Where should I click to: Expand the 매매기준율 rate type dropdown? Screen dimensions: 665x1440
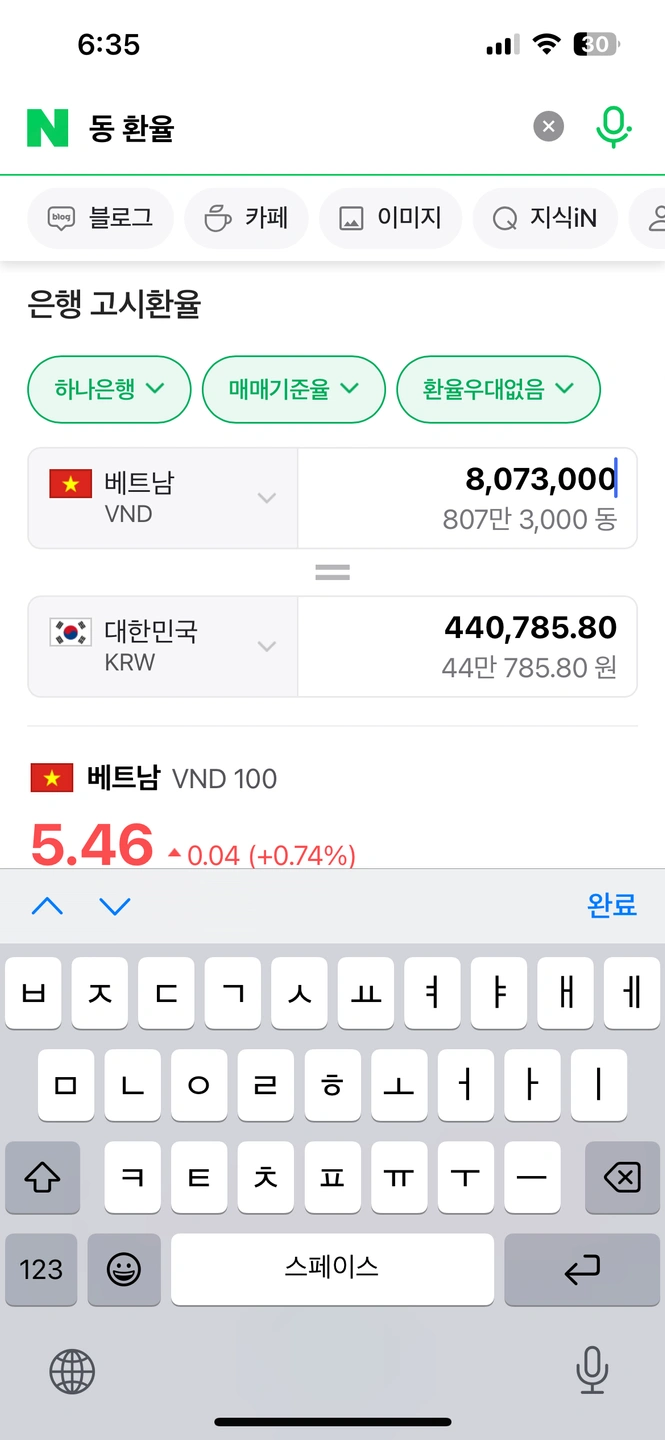(293, 389)
